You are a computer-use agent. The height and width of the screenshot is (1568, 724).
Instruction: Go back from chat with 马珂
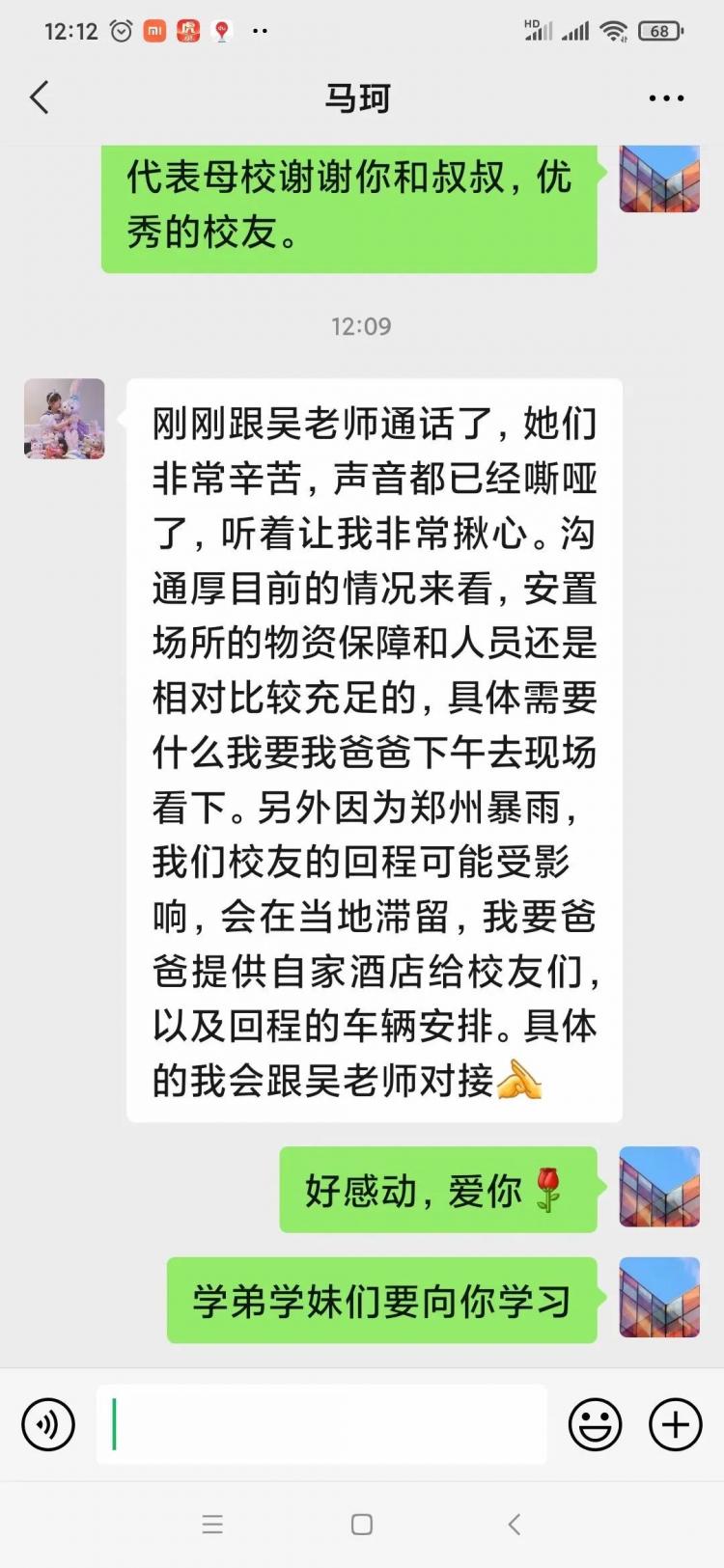[40, 97]
